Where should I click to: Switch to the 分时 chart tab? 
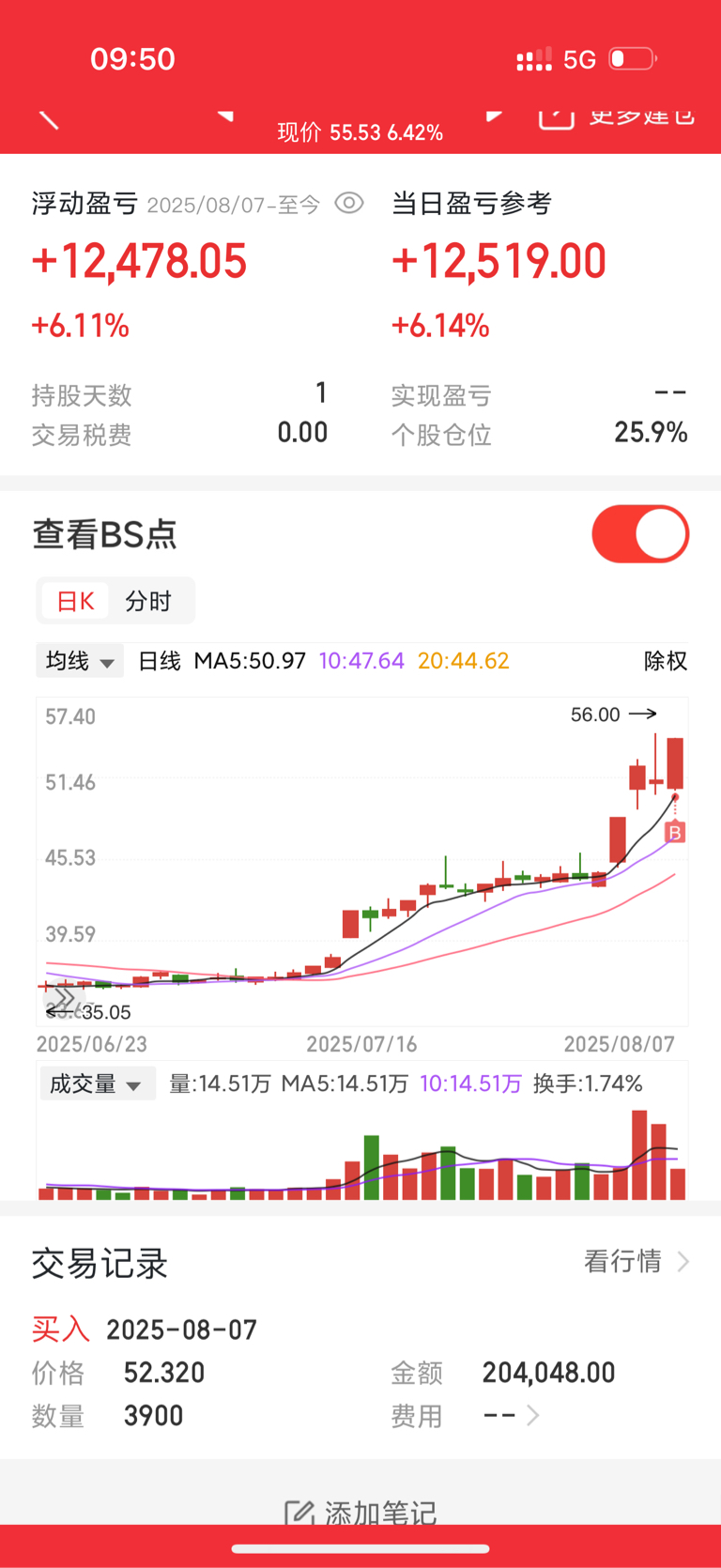point(148,601)
